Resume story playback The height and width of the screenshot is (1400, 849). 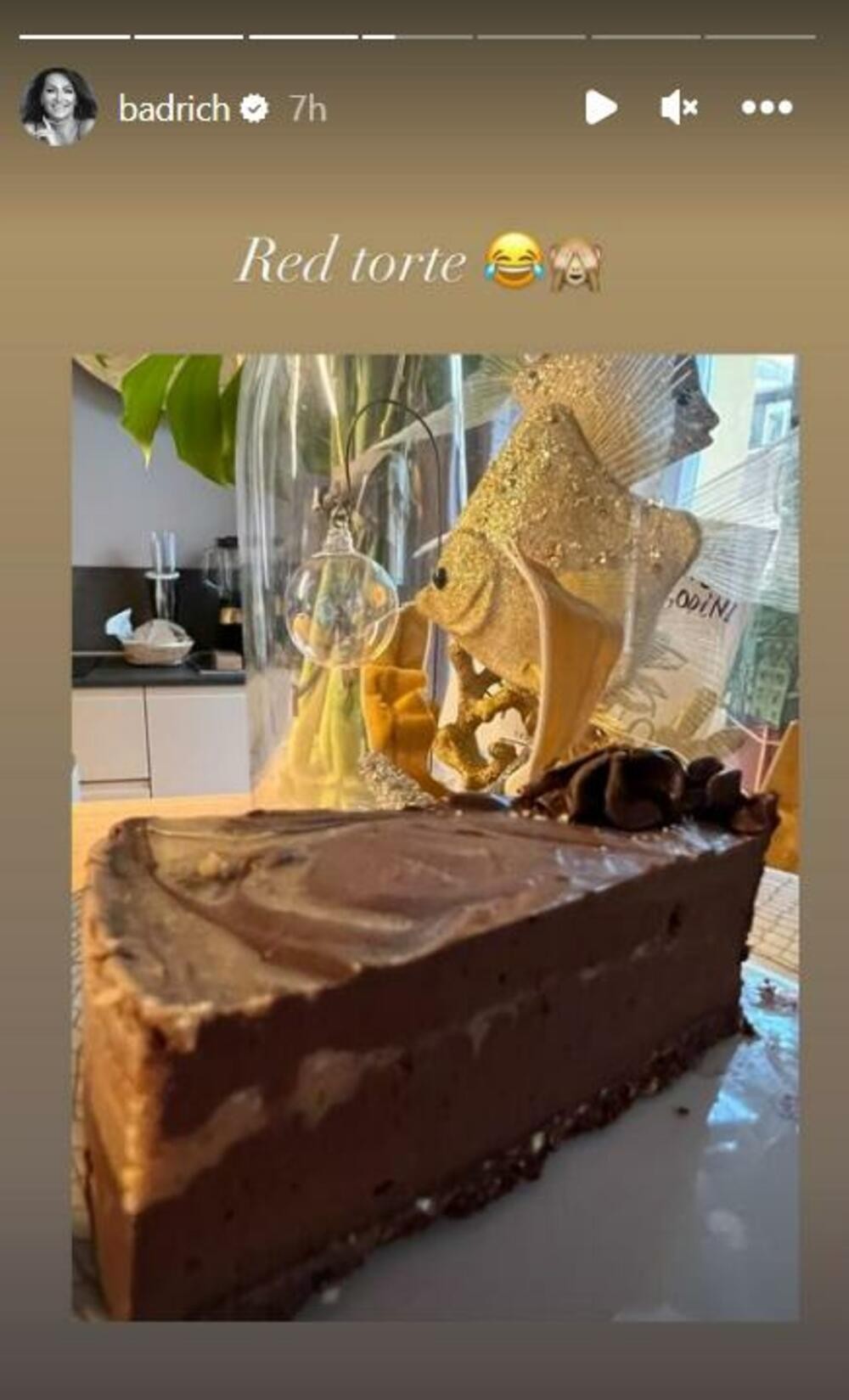(599, 108)
